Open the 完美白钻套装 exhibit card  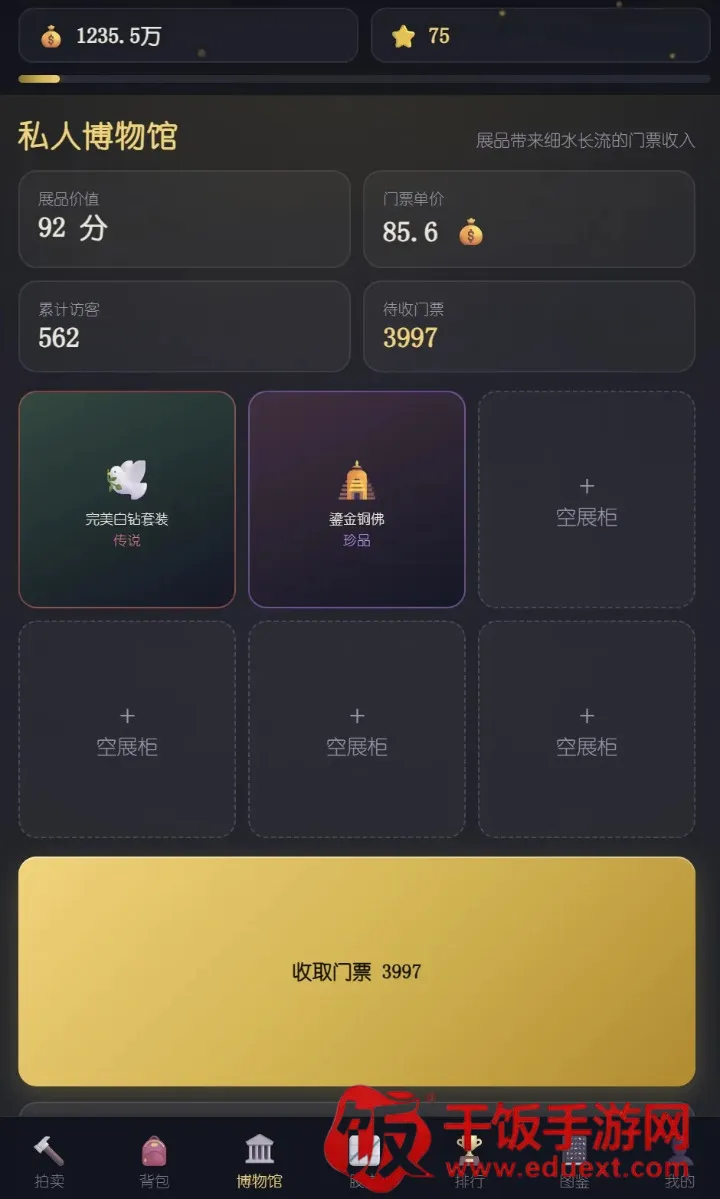(x=127, y=499)
